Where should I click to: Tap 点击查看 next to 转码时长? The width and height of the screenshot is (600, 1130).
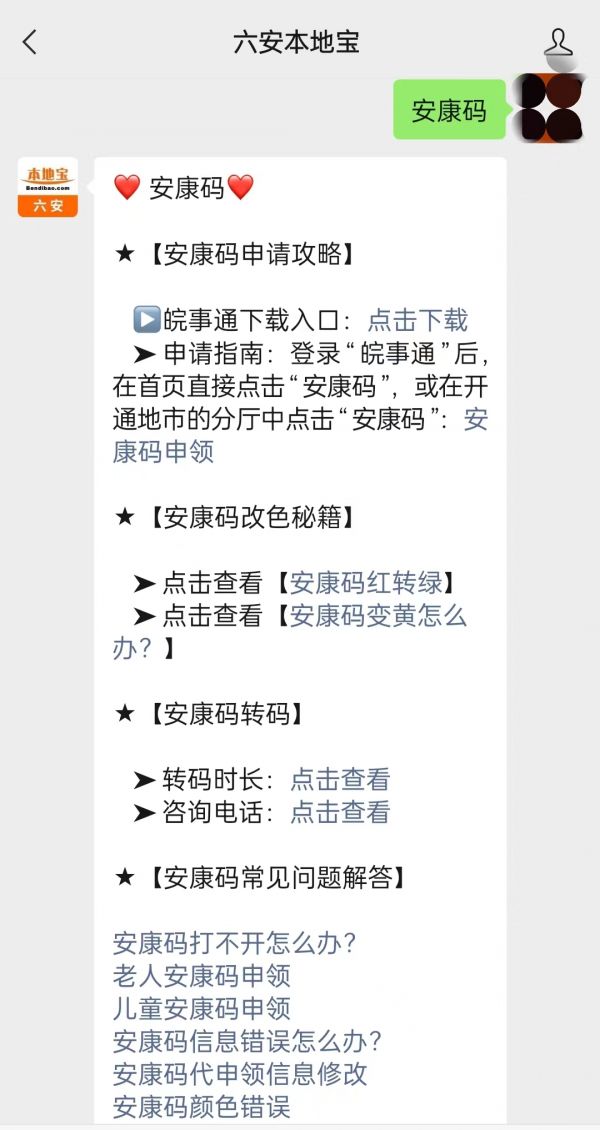coord(340,779)
